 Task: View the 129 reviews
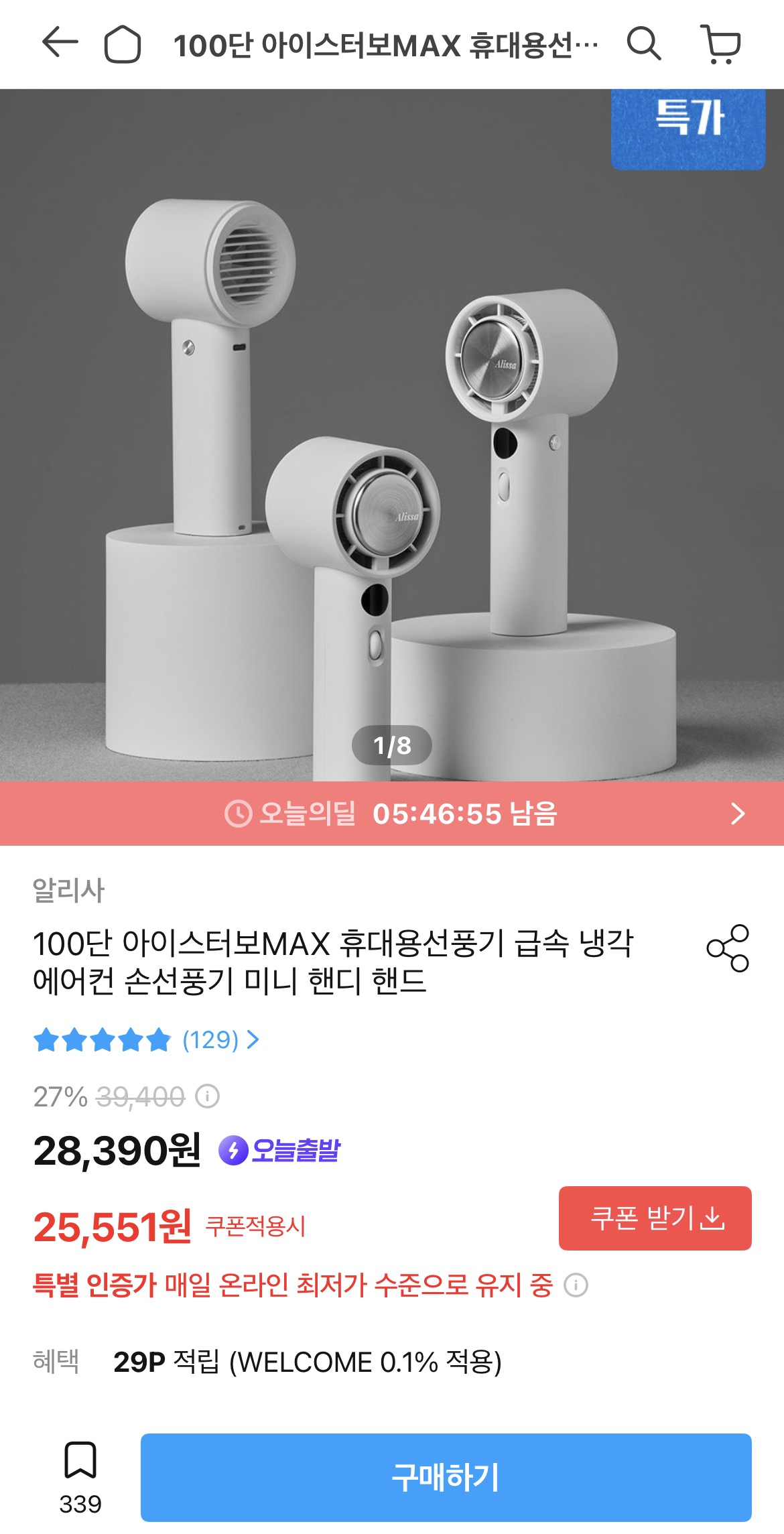tap(220, 1040)
